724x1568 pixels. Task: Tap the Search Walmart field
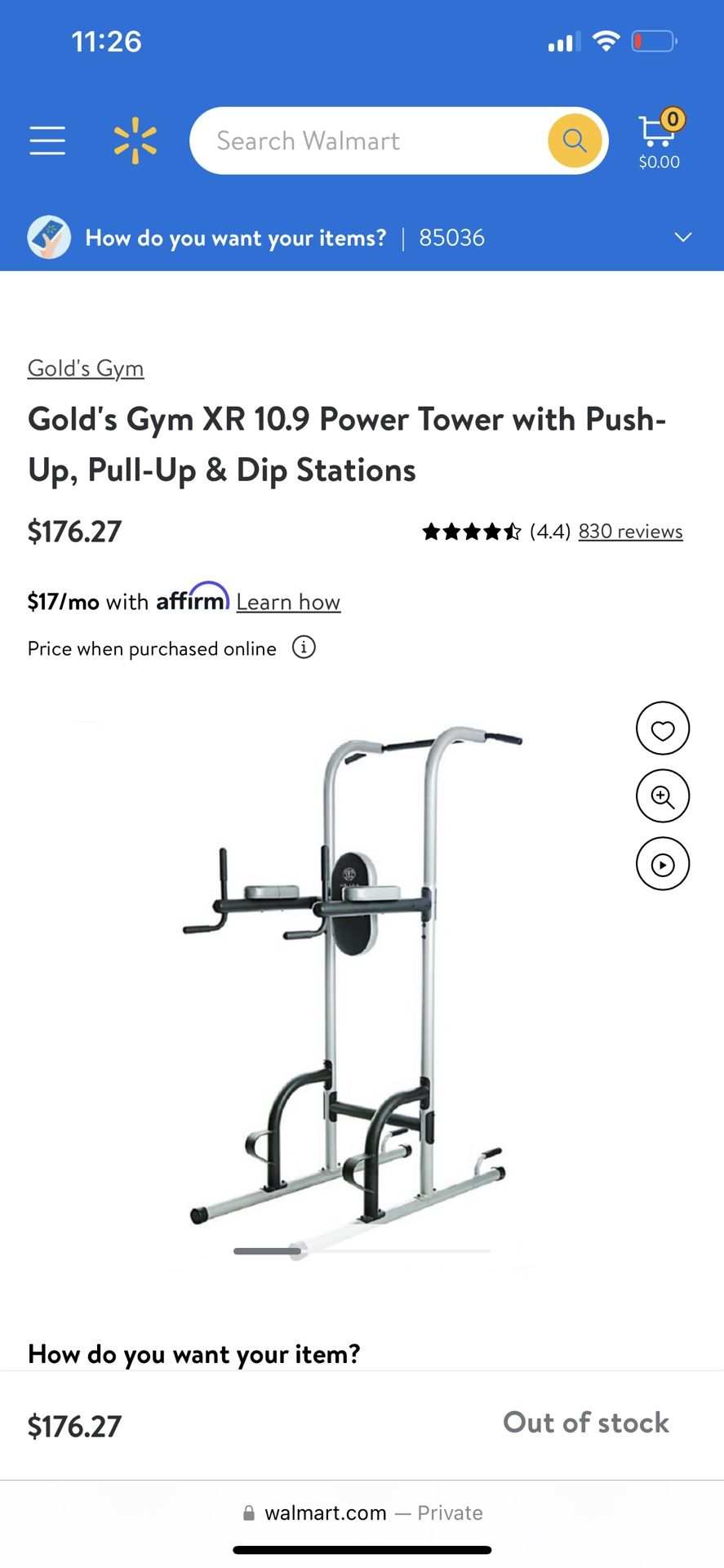coord(367,140)
